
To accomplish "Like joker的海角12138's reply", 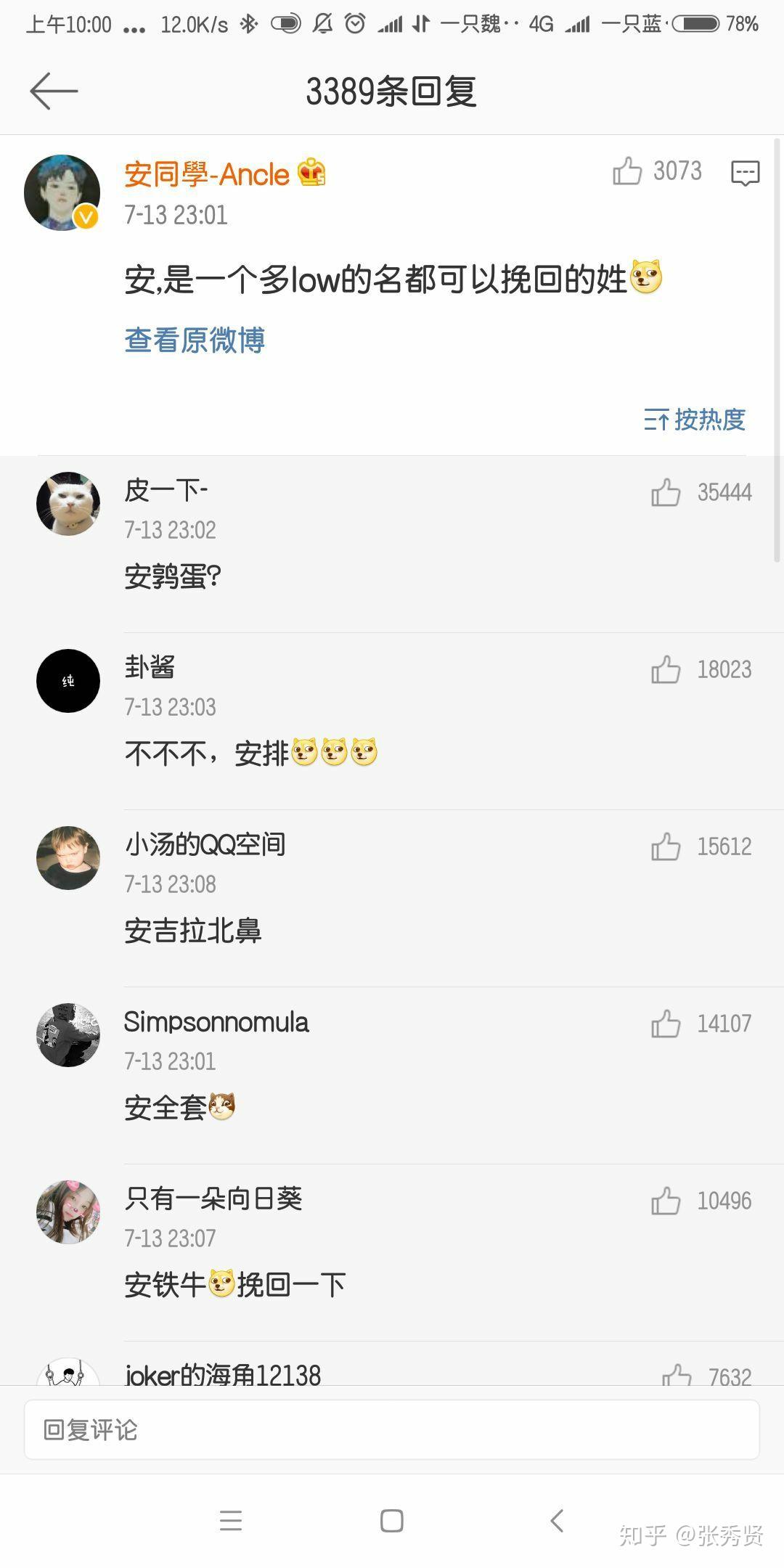I will point(677,1374).
